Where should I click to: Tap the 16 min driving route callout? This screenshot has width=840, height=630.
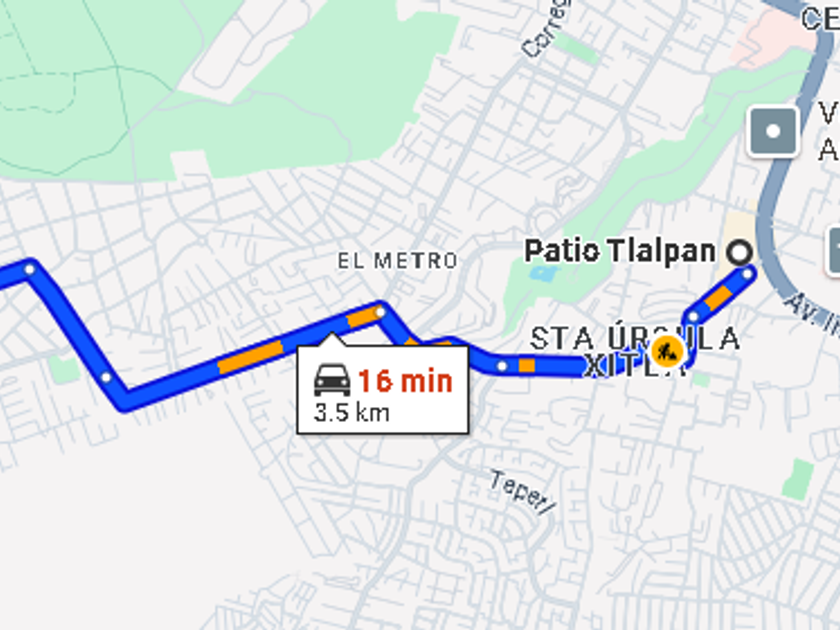[x=383, y=390]
